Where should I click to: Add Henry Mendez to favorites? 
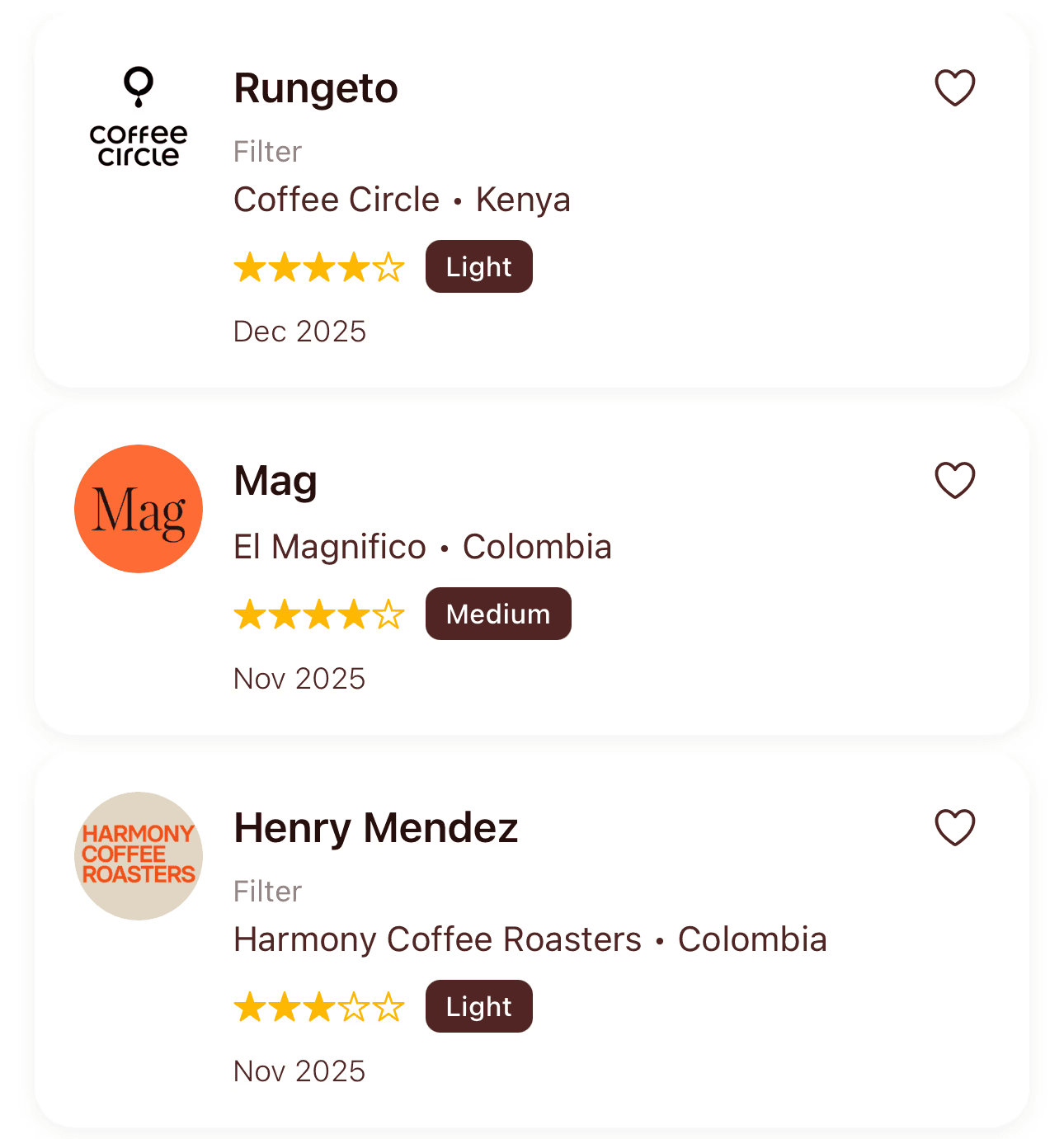click(954, 827)
